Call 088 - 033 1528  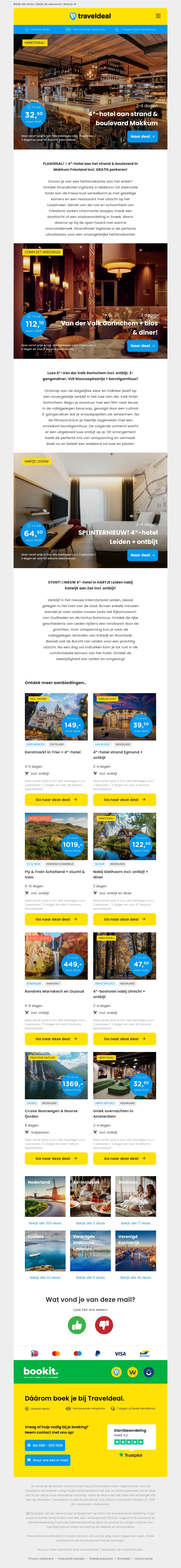tap(47, 1445)
